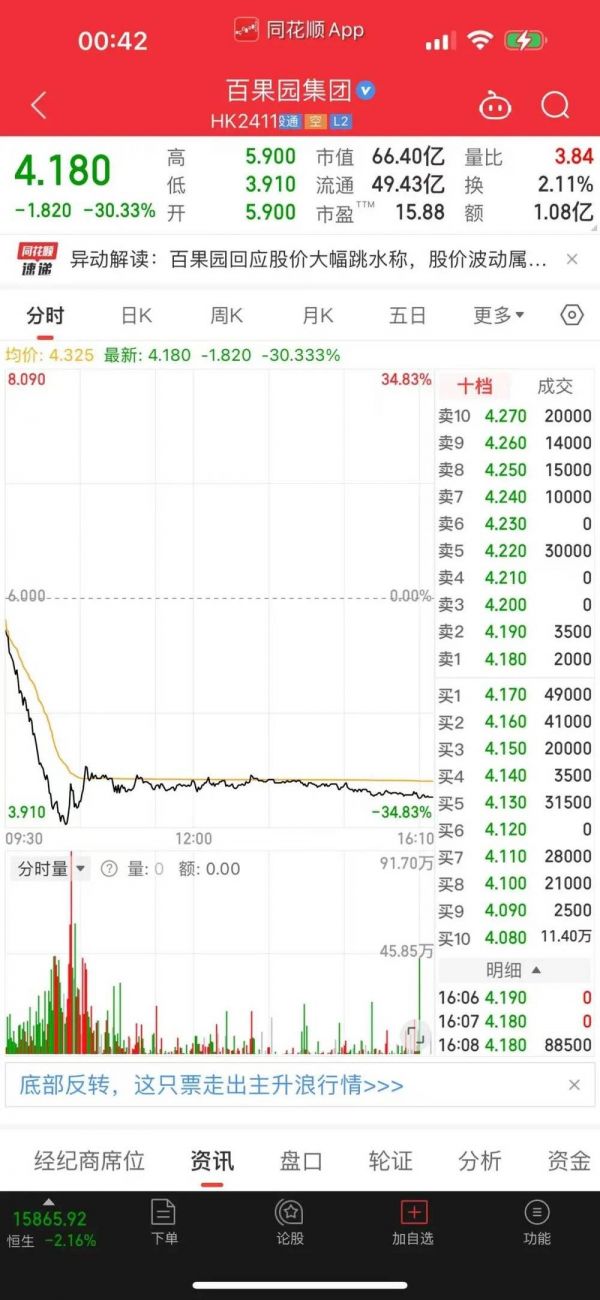Add stock via 加自选 button
Viewport: 600px width, 1300px height.
tap(413, 1222)
